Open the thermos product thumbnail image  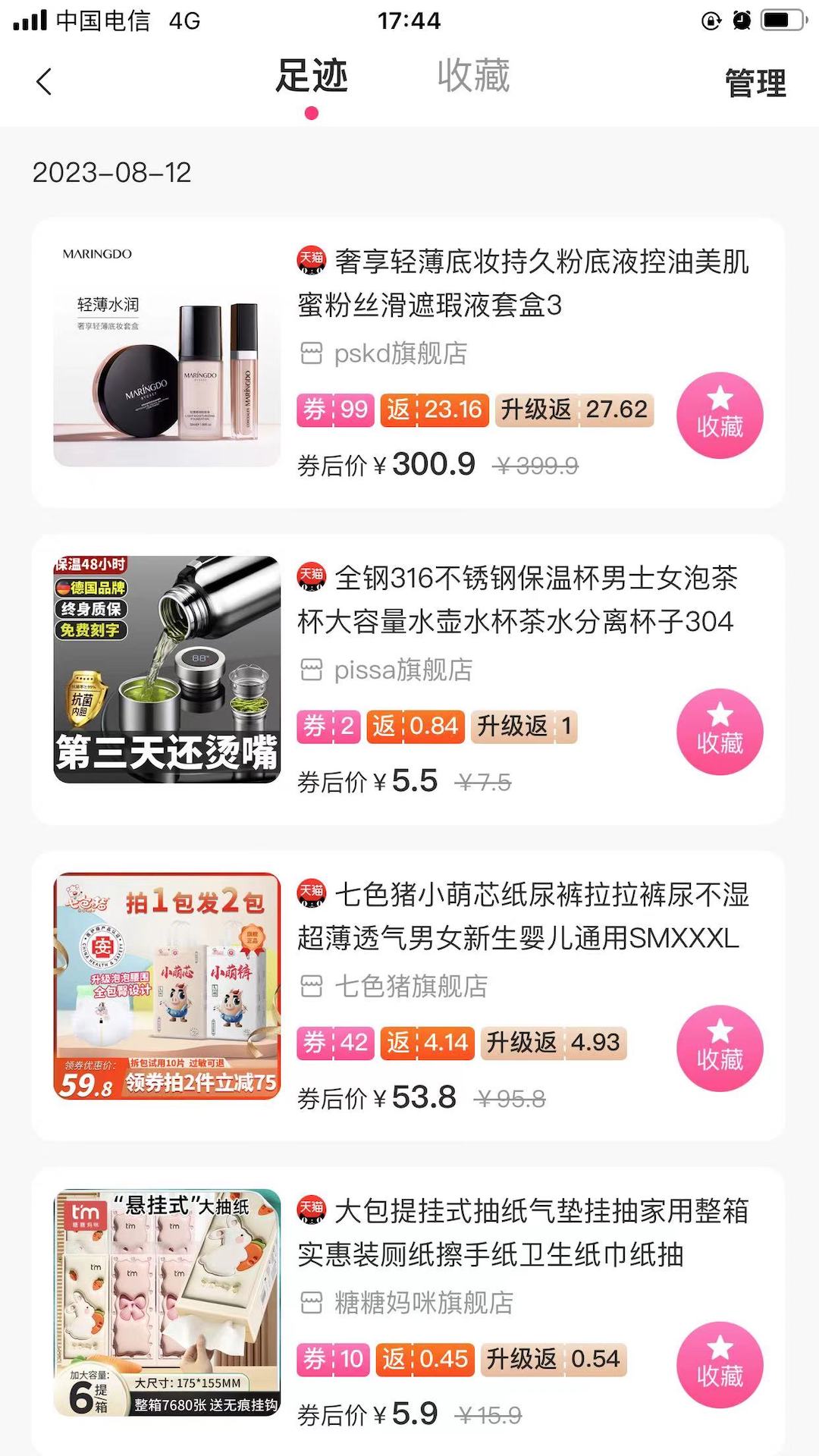167,667
